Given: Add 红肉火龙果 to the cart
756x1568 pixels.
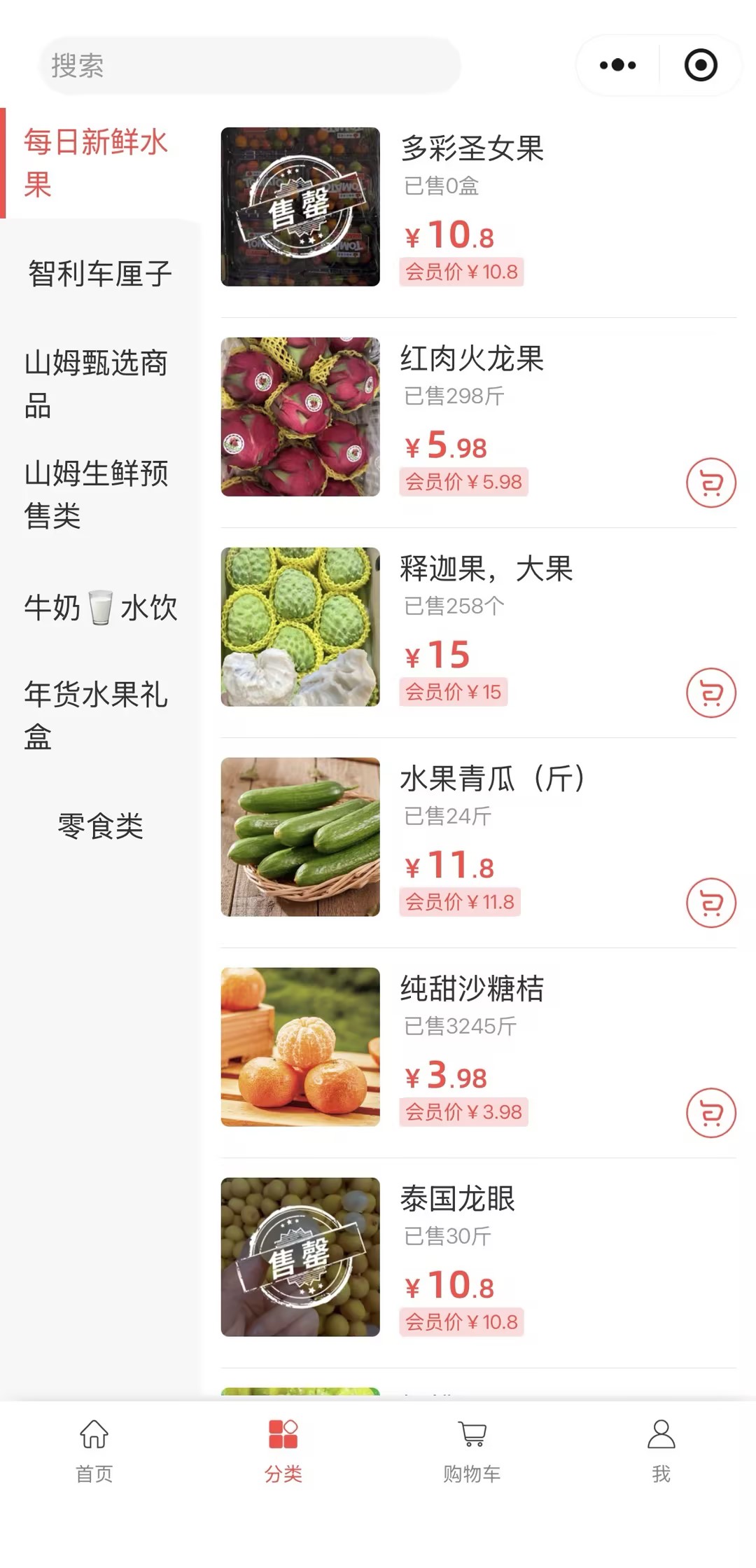Looking at the screenshot, I should click(x=710, y=483).
